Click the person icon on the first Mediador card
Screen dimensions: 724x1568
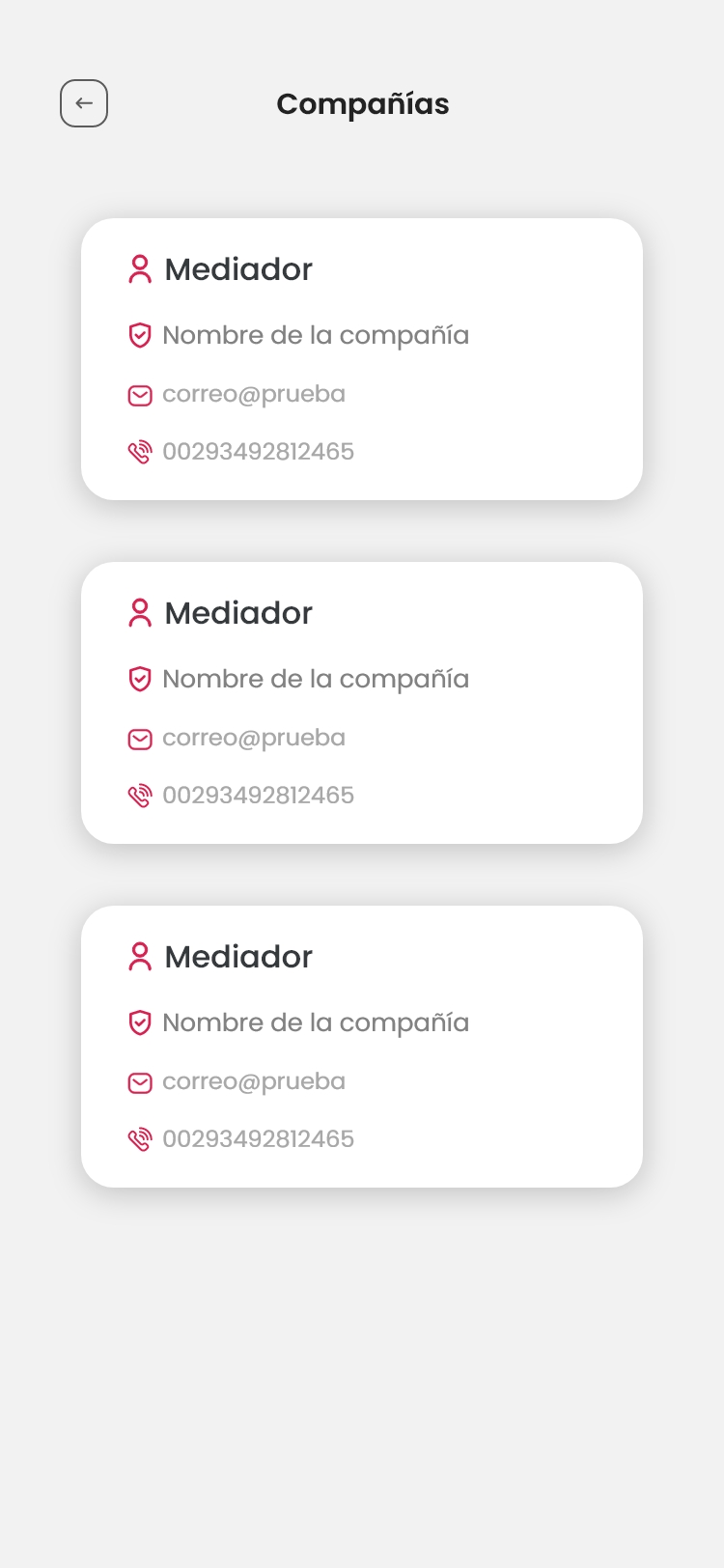[141, 270]
